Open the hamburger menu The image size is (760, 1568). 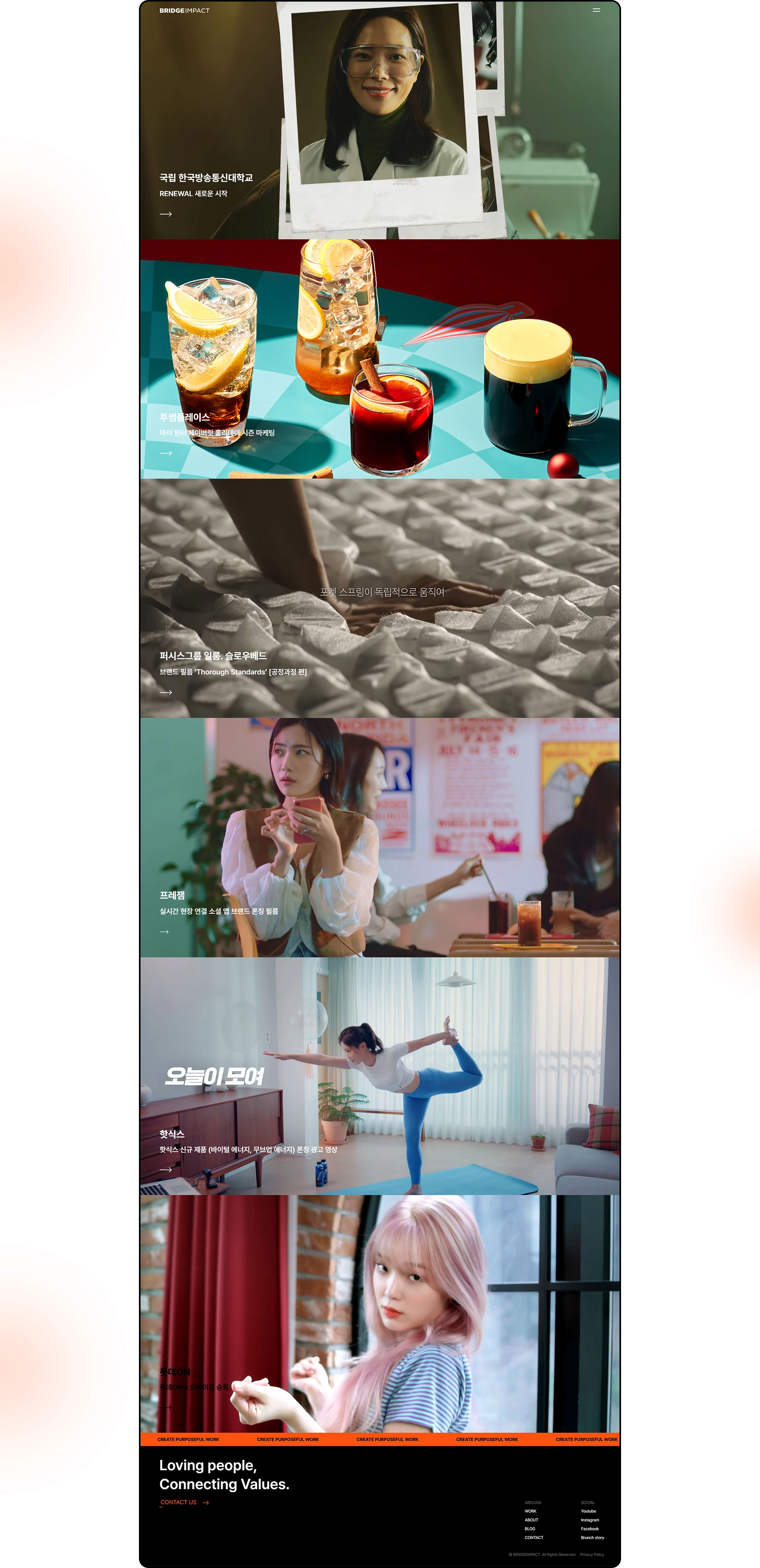coord(596,10)
